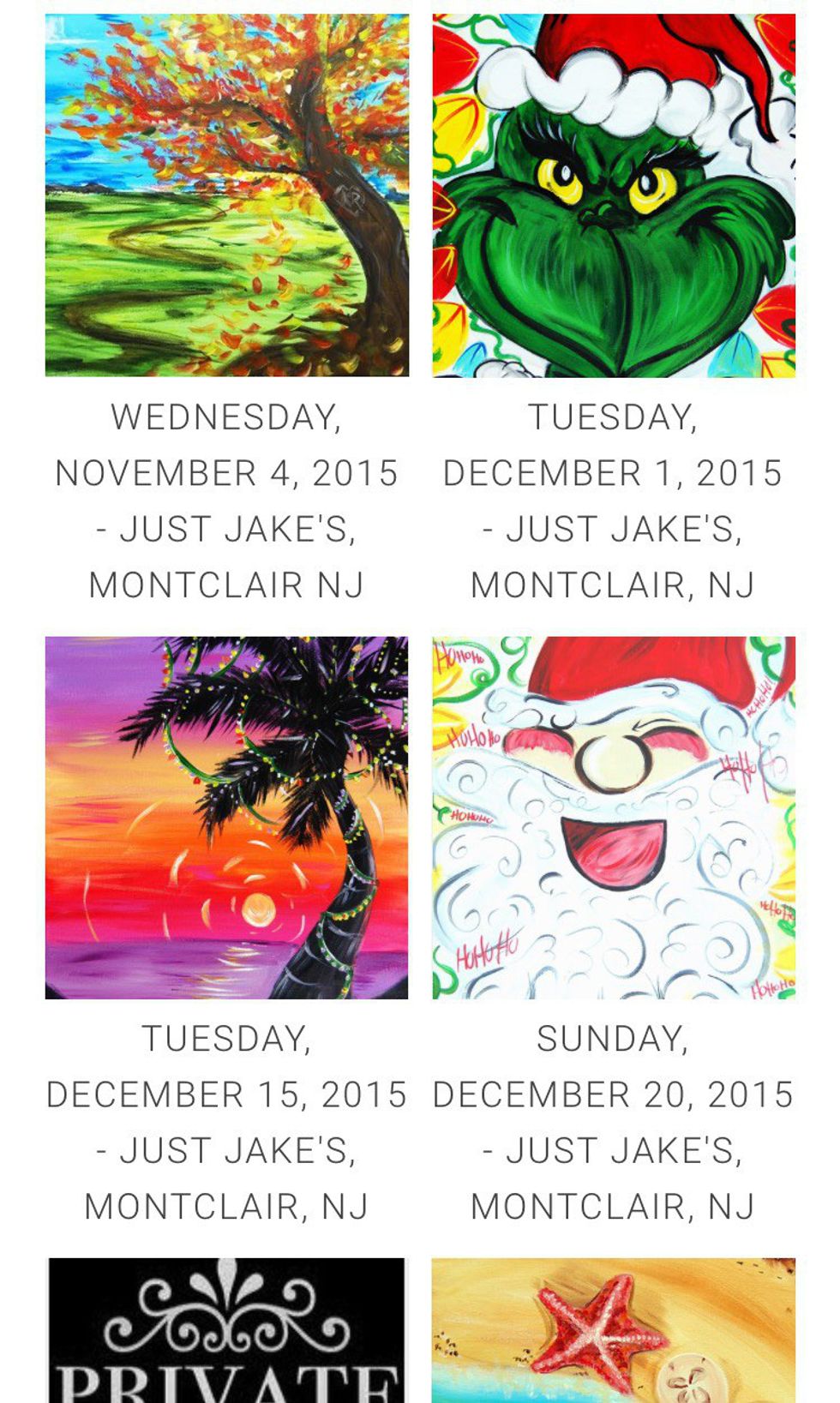Open the November 4 autumn tree painting
This screenshot has width=840, height=1403.
pos(226,195)
